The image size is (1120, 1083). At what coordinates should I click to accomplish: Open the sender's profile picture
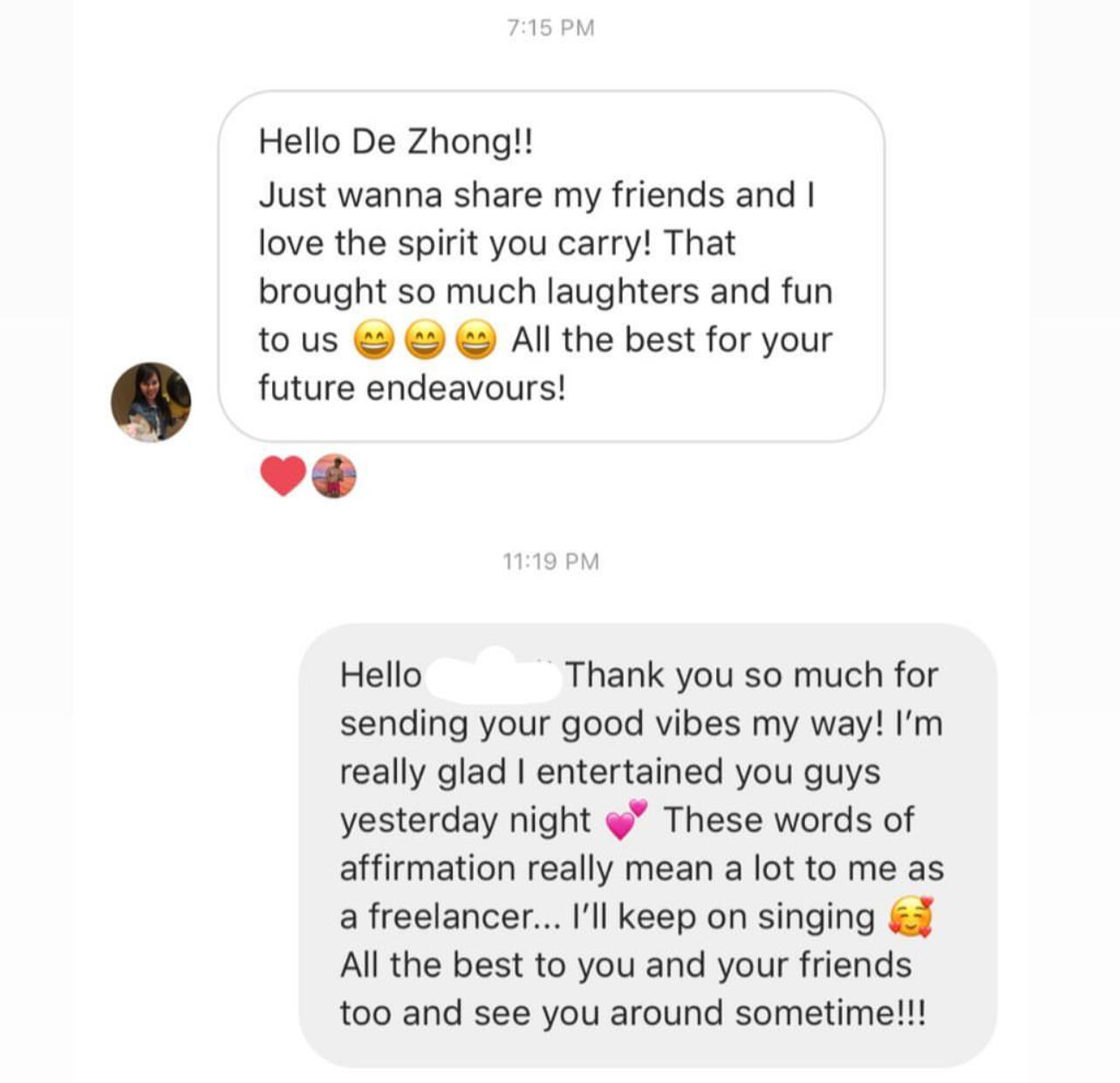pos(151,402)
